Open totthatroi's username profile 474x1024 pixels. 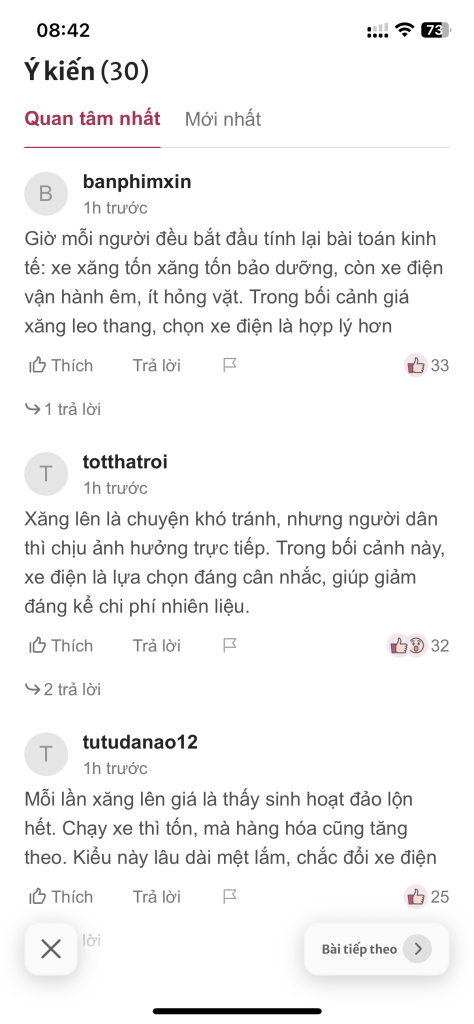click(125, 462)
